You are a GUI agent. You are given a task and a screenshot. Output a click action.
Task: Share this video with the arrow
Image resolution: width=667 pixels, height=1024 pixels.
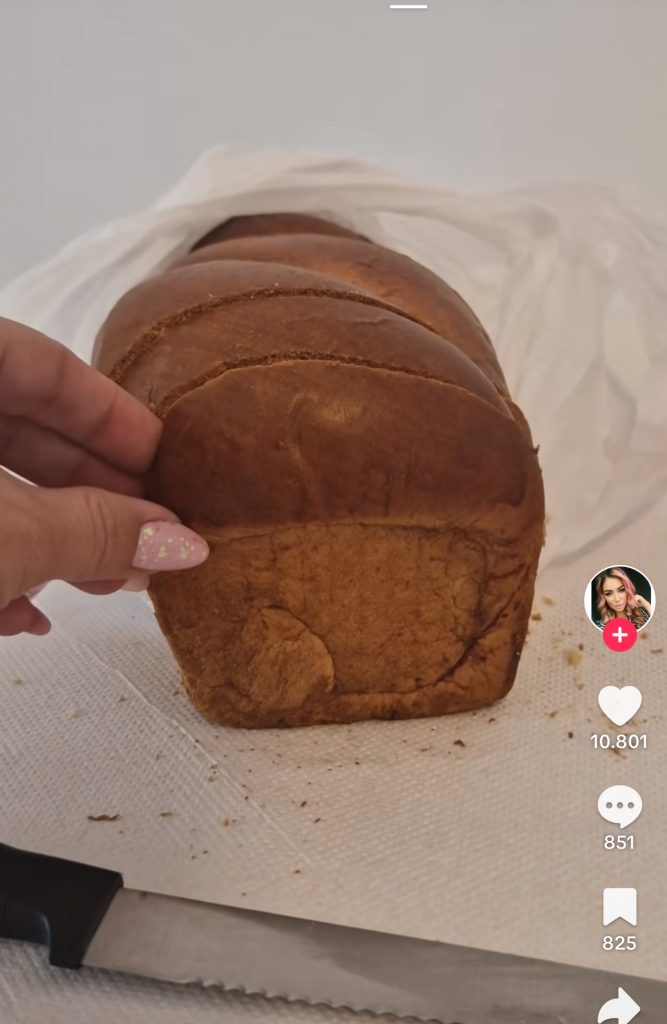click(619, 1006)
